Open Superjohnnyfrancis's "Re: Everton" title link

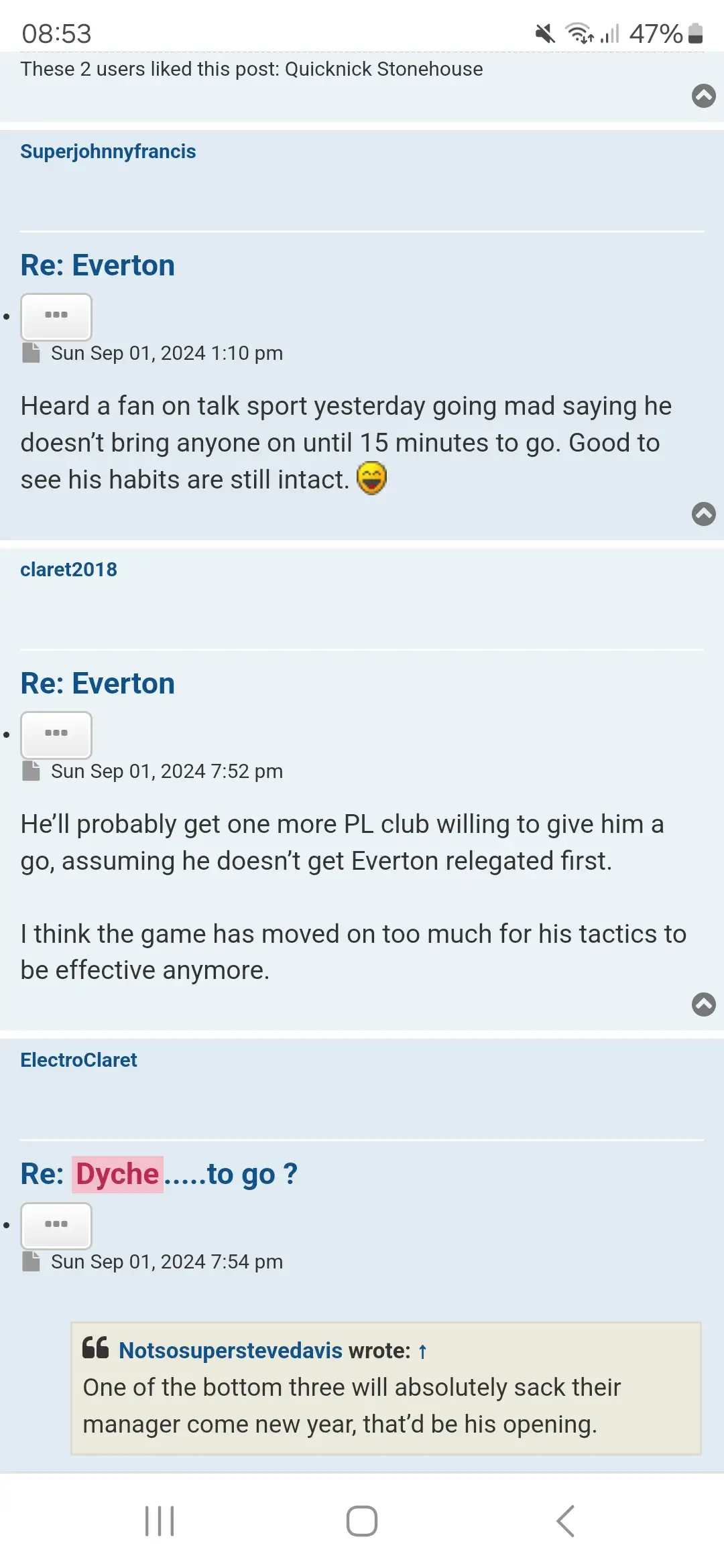coord(98,265)
